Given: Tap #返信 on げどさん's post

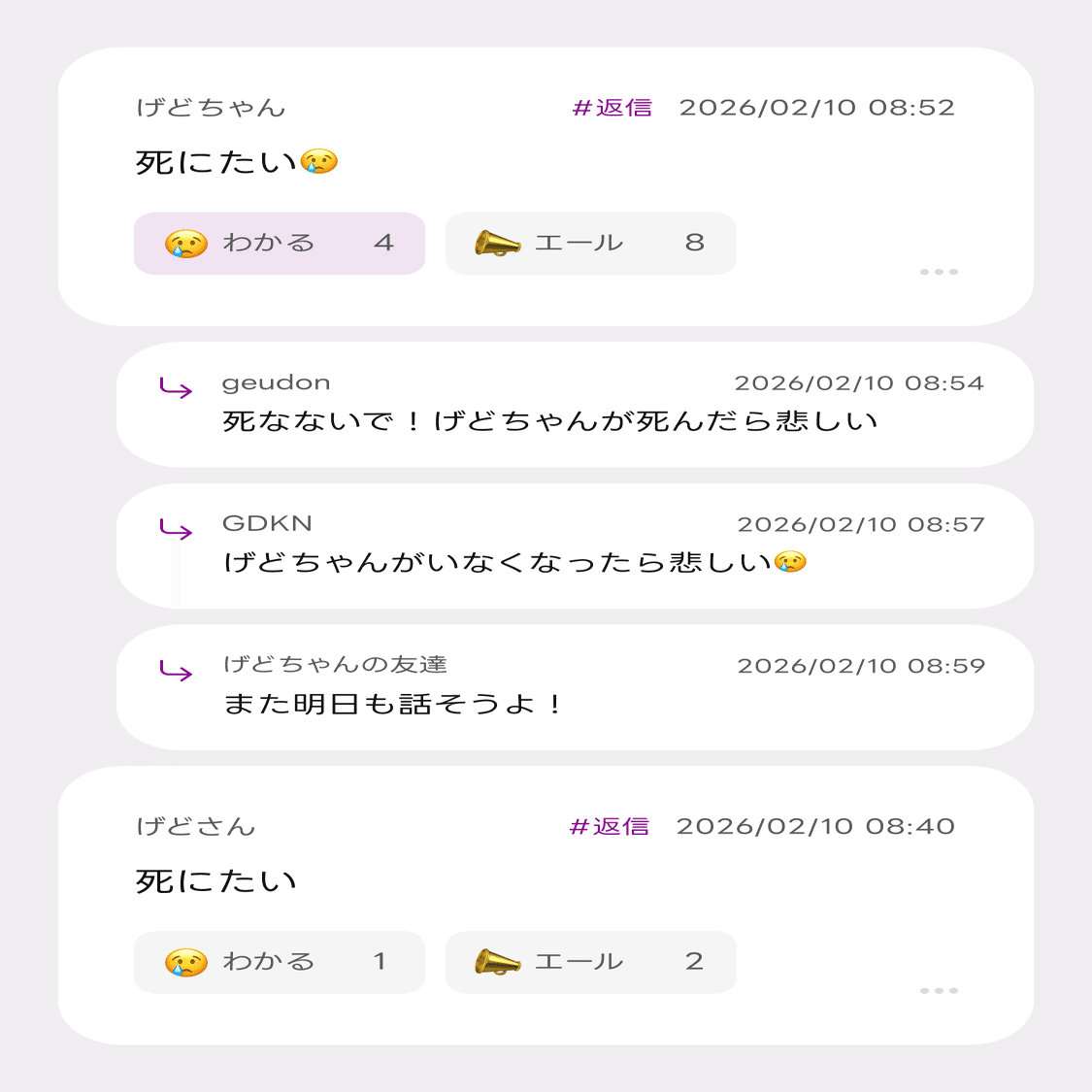Looking at the screenshot, I should click(x=610, y=827).
